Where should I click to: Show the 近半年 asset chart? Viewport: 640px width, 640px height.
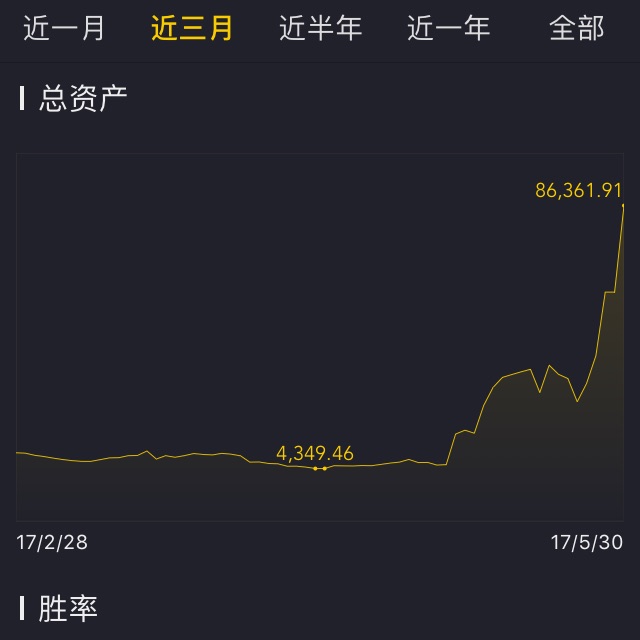point(320,28)
